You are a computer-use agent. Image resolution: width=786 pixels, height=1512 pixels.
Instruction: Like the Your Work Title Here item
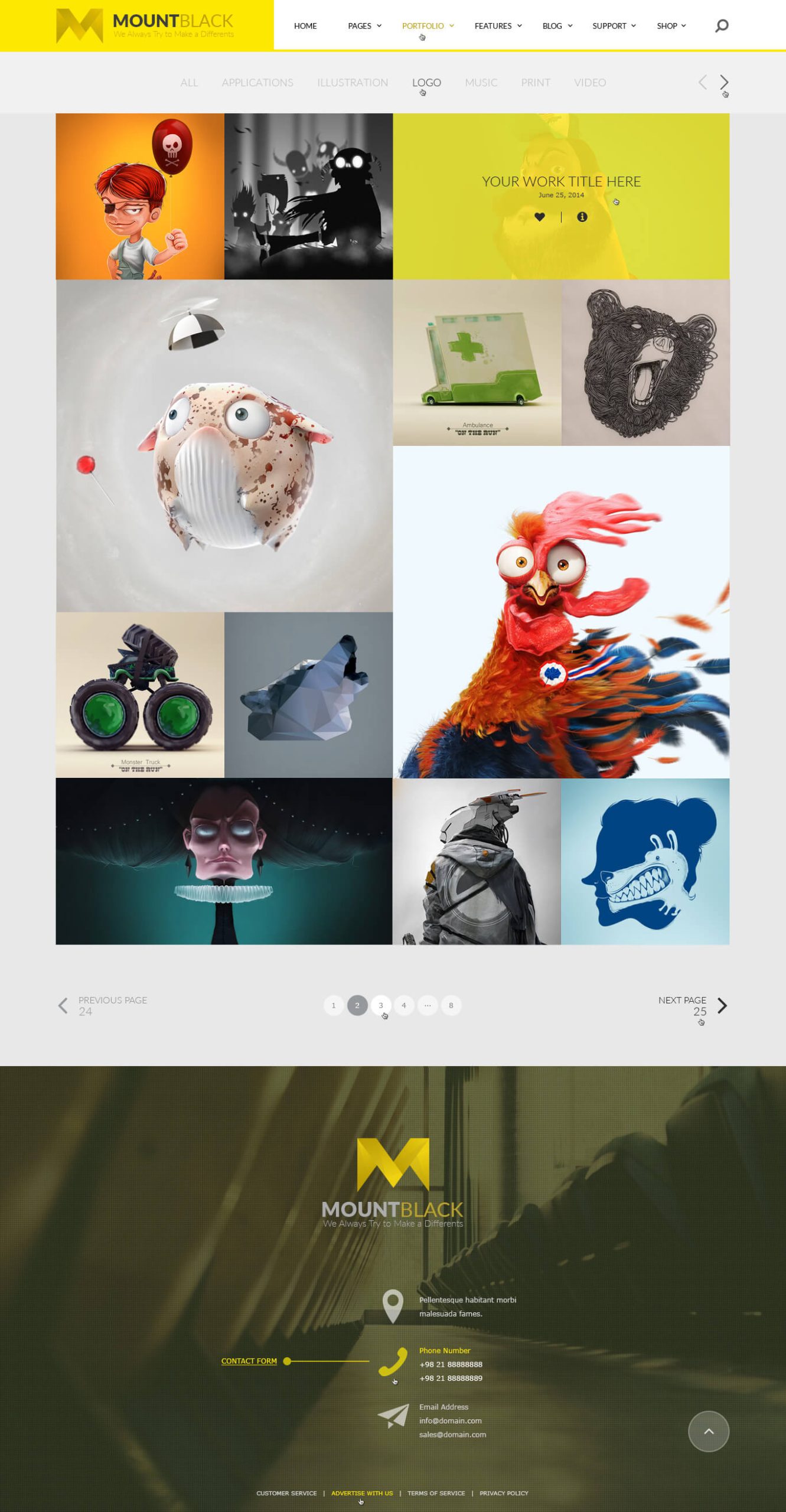click(x=539, y=217)
